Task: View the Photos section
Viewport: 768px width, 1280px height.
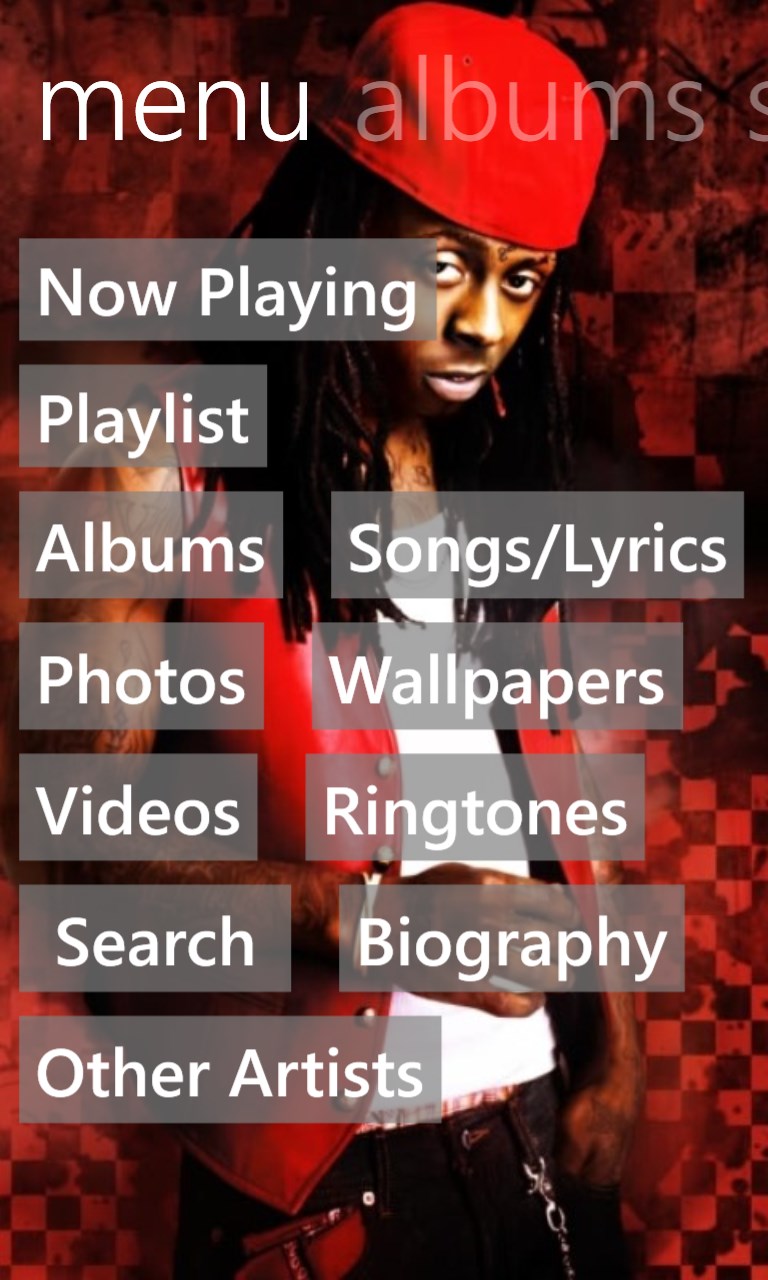Action: pyautogui.click(x=141, y=677)
